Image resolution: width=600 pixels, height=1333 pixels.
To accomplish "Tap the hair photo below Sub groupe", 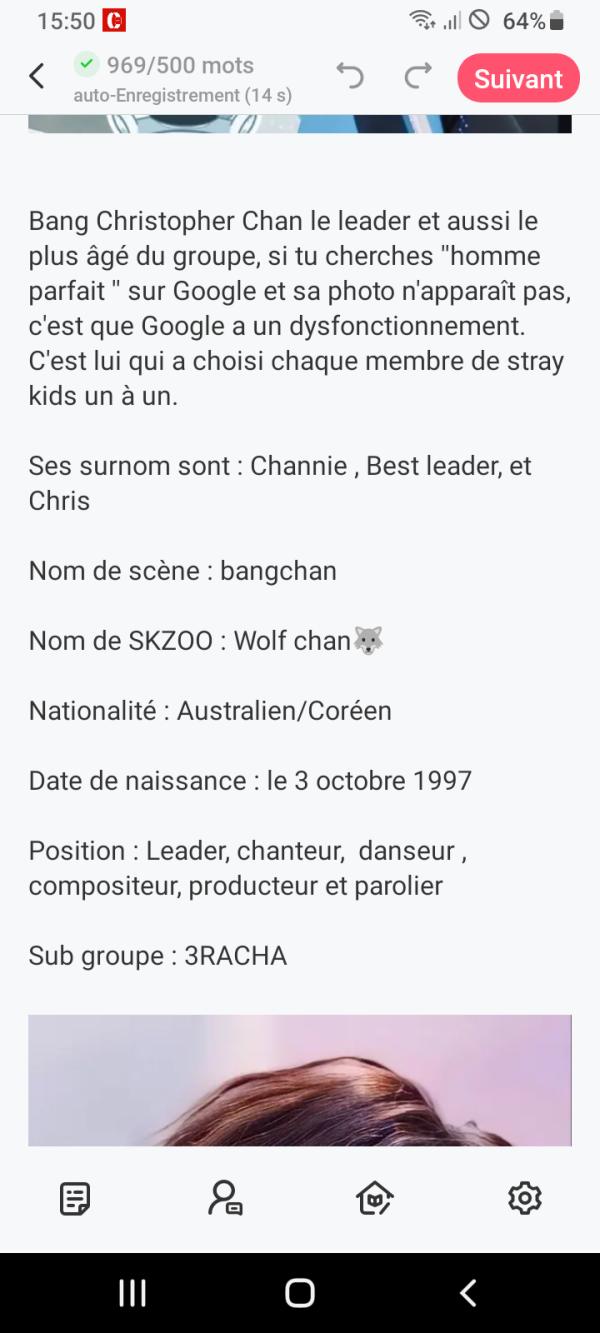I will point(300,1080).
